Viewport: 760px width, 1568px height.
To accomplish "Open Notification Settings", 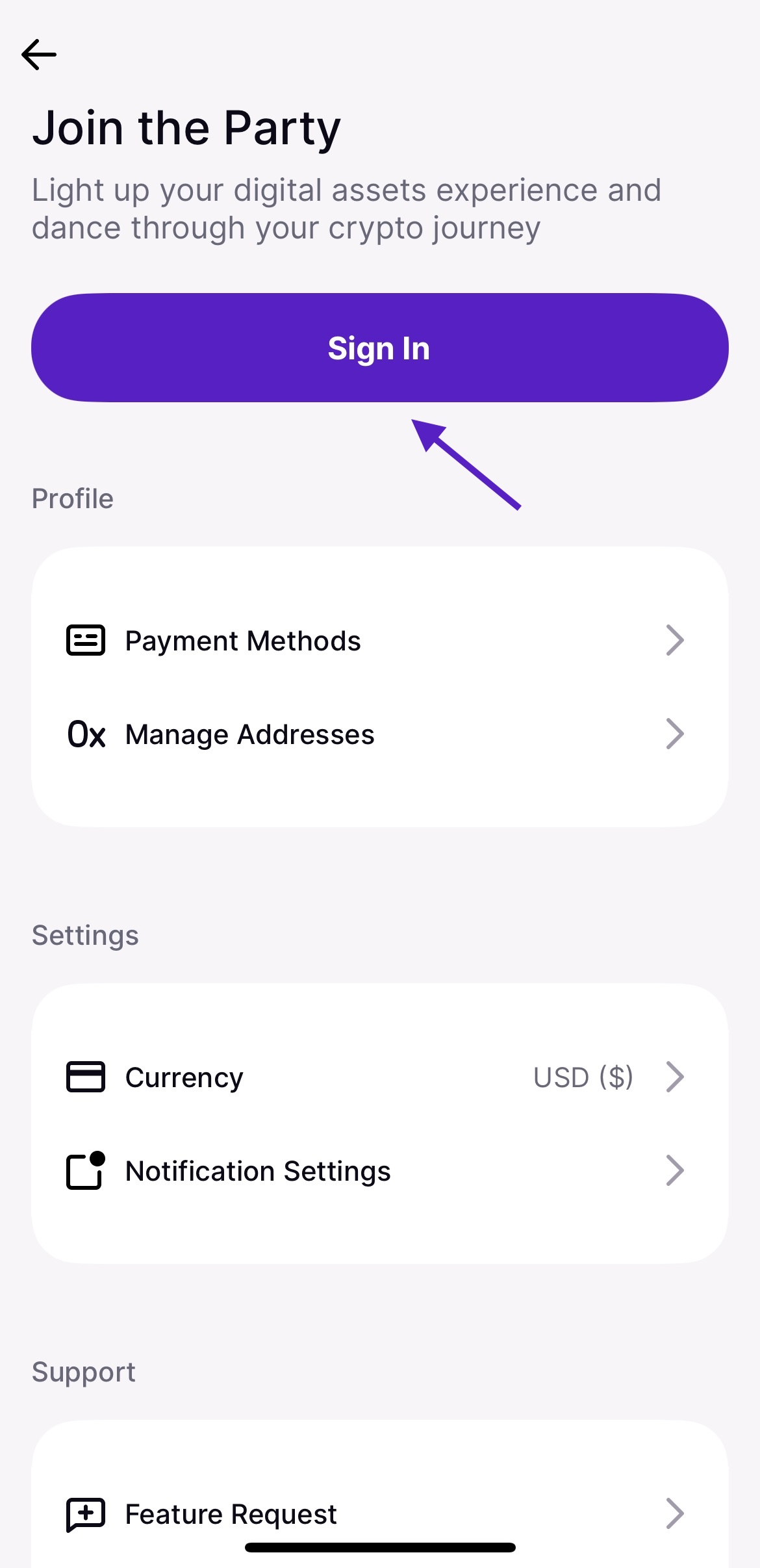I will pos(379,1171).
